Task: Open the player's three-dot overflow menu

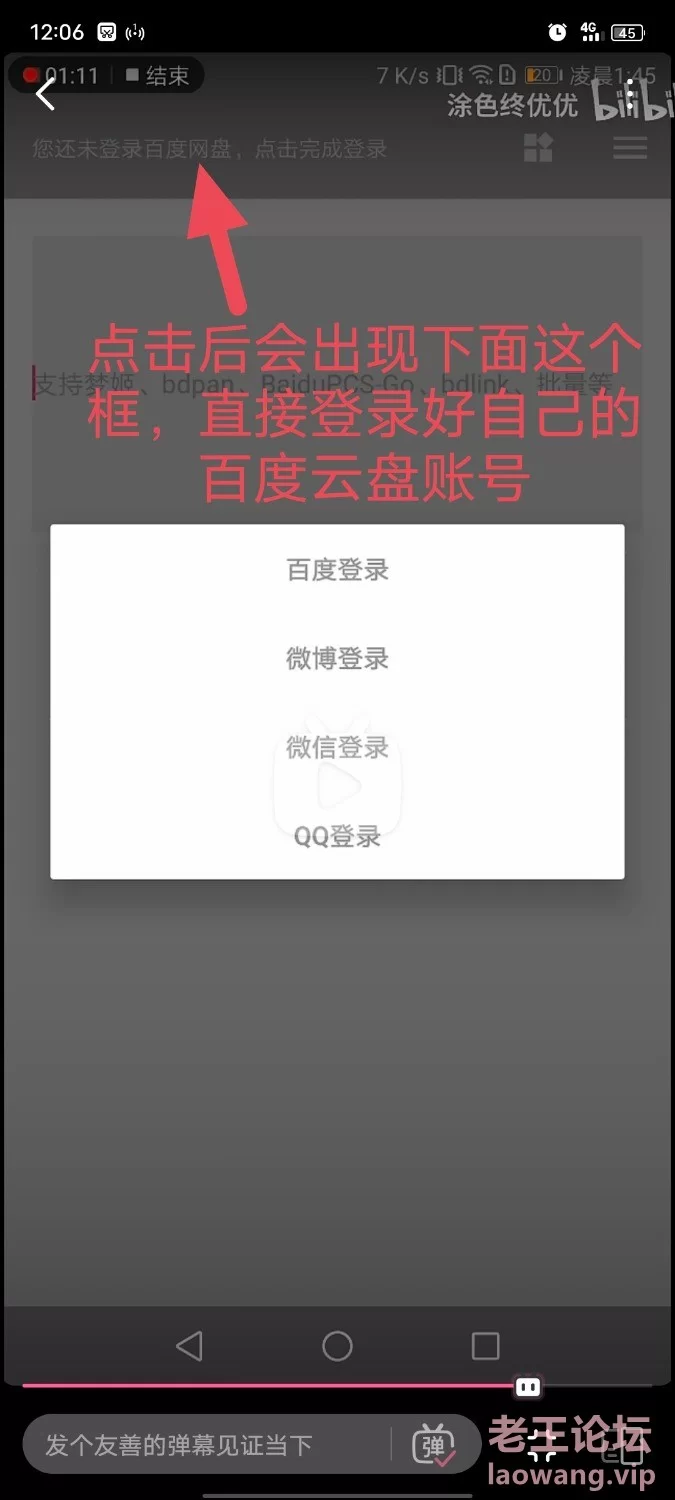Action: tap(631, 95)
